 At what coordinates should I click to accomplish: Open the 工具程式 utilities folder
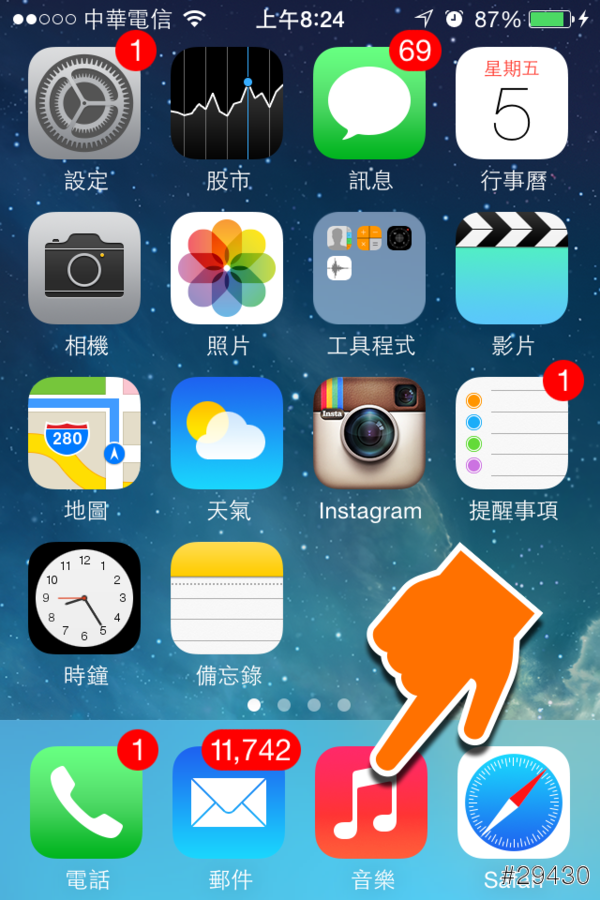(369, 268)
